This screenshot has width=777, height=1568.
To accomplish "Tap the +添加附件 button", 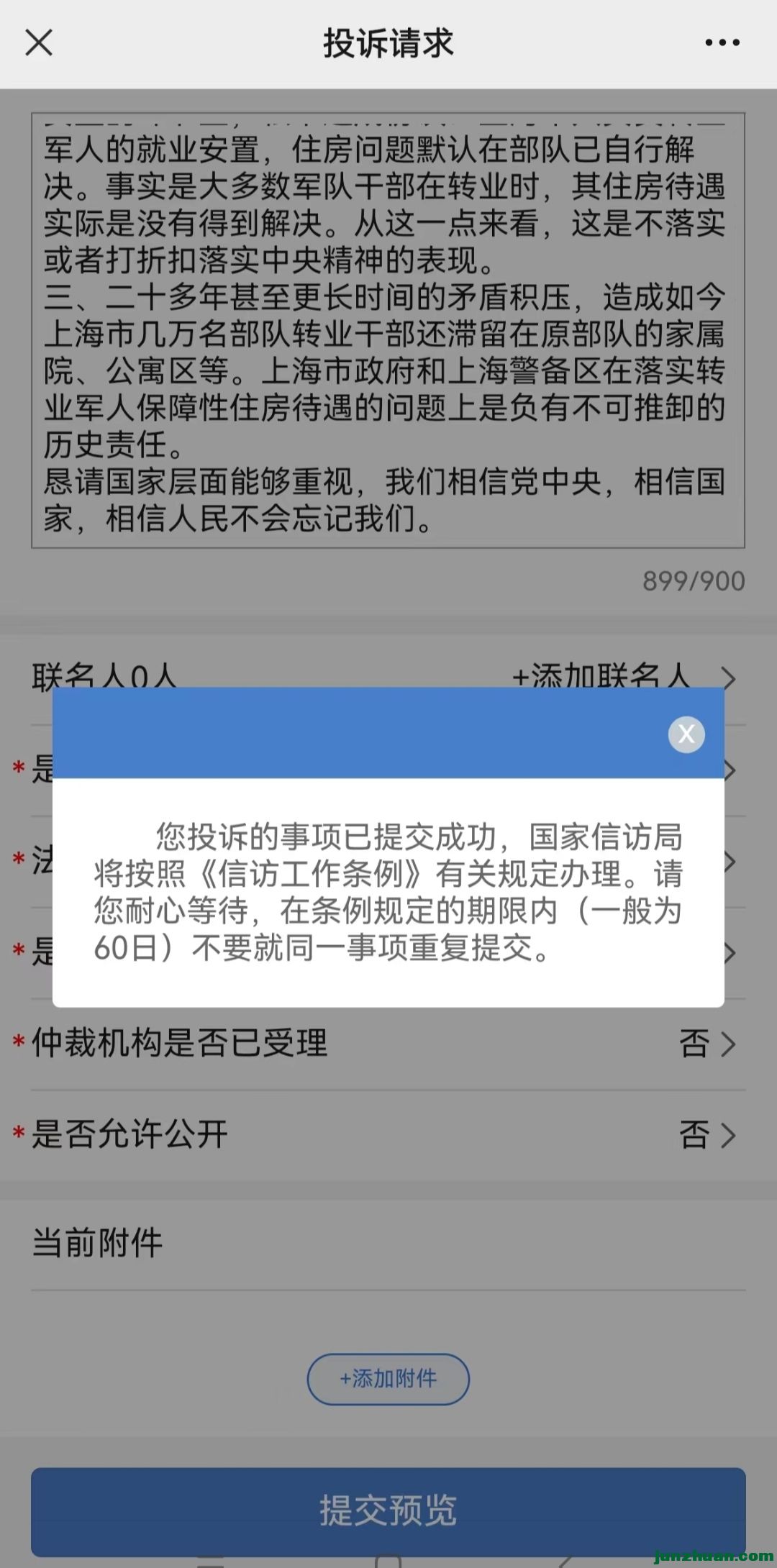I will point(388,1379).
